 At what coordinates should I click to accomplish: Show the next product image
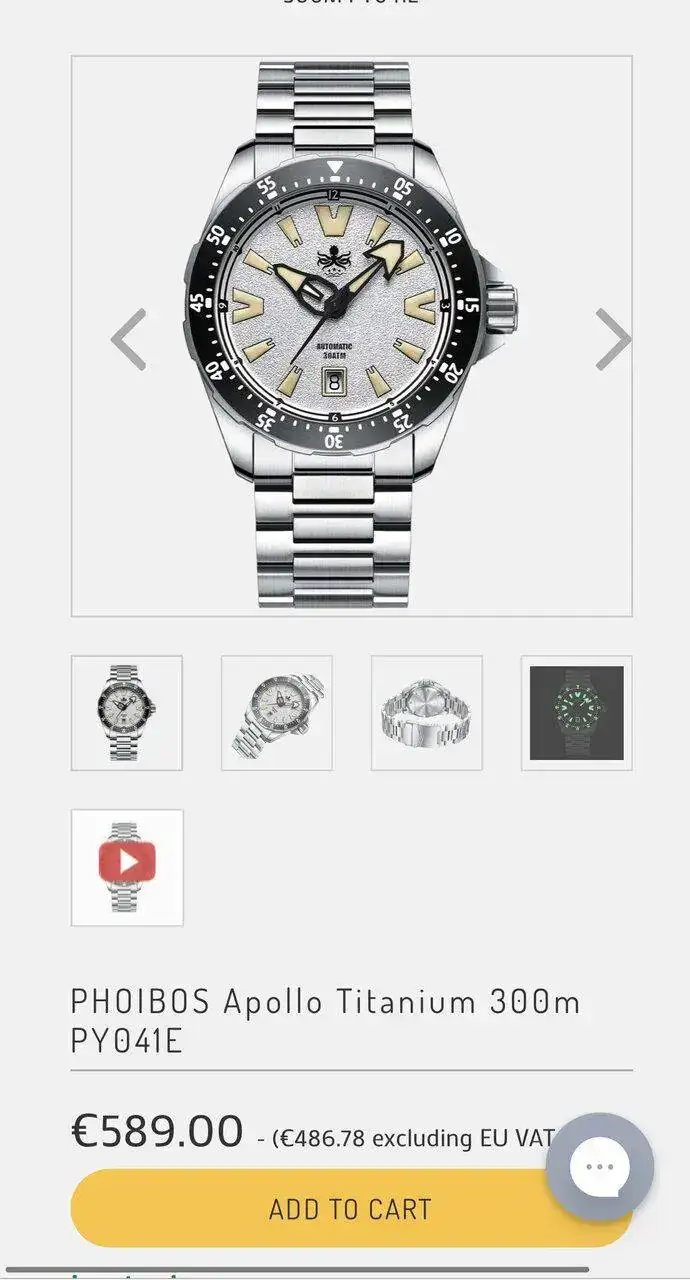point(612,340)
